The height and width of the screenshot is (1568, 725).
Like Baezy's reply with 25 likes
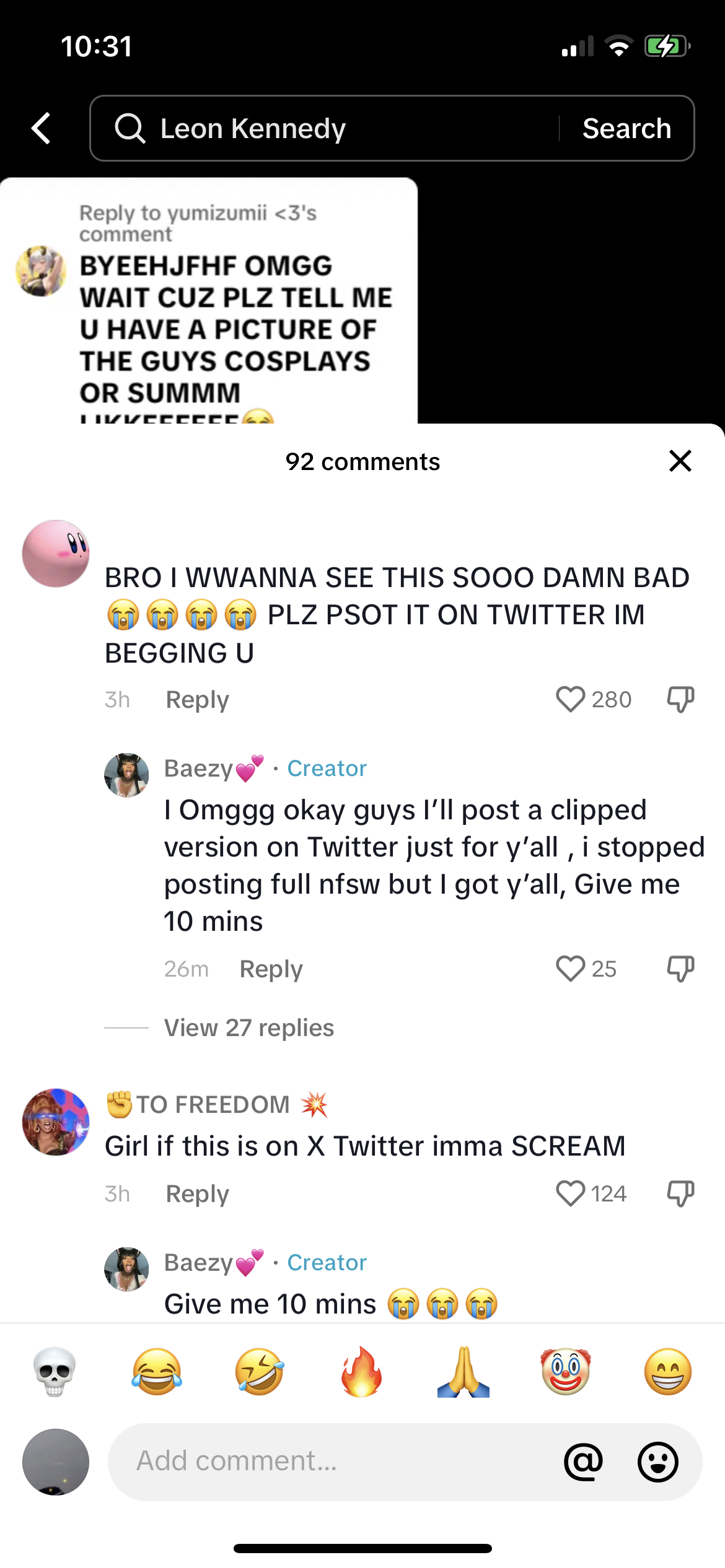click(570, 969)
